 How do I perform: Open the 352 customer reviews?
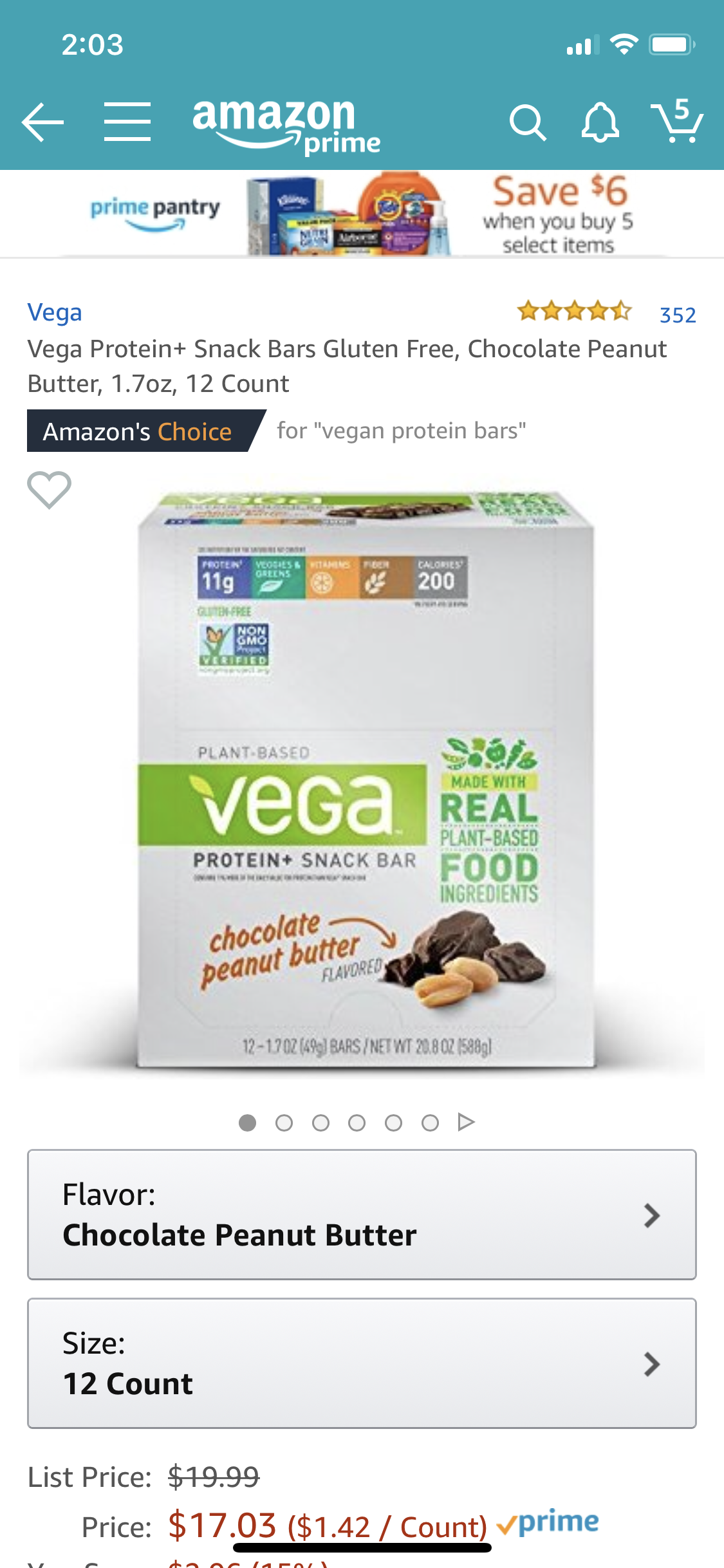click(x=677, y=315)
